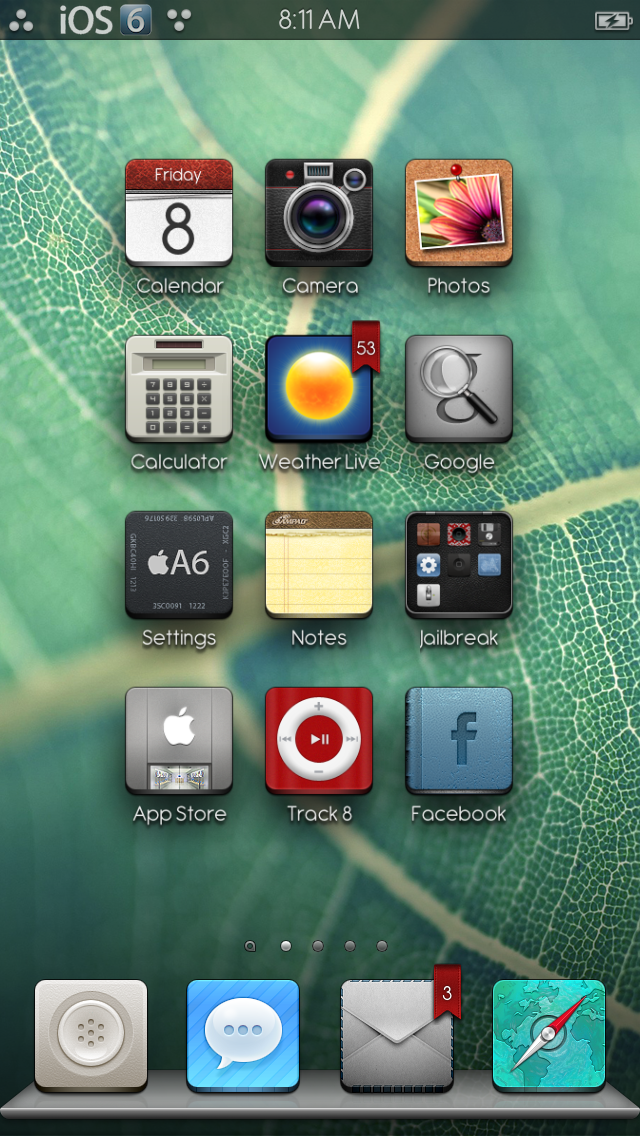Open the Photos app

[x=459, y=213]
